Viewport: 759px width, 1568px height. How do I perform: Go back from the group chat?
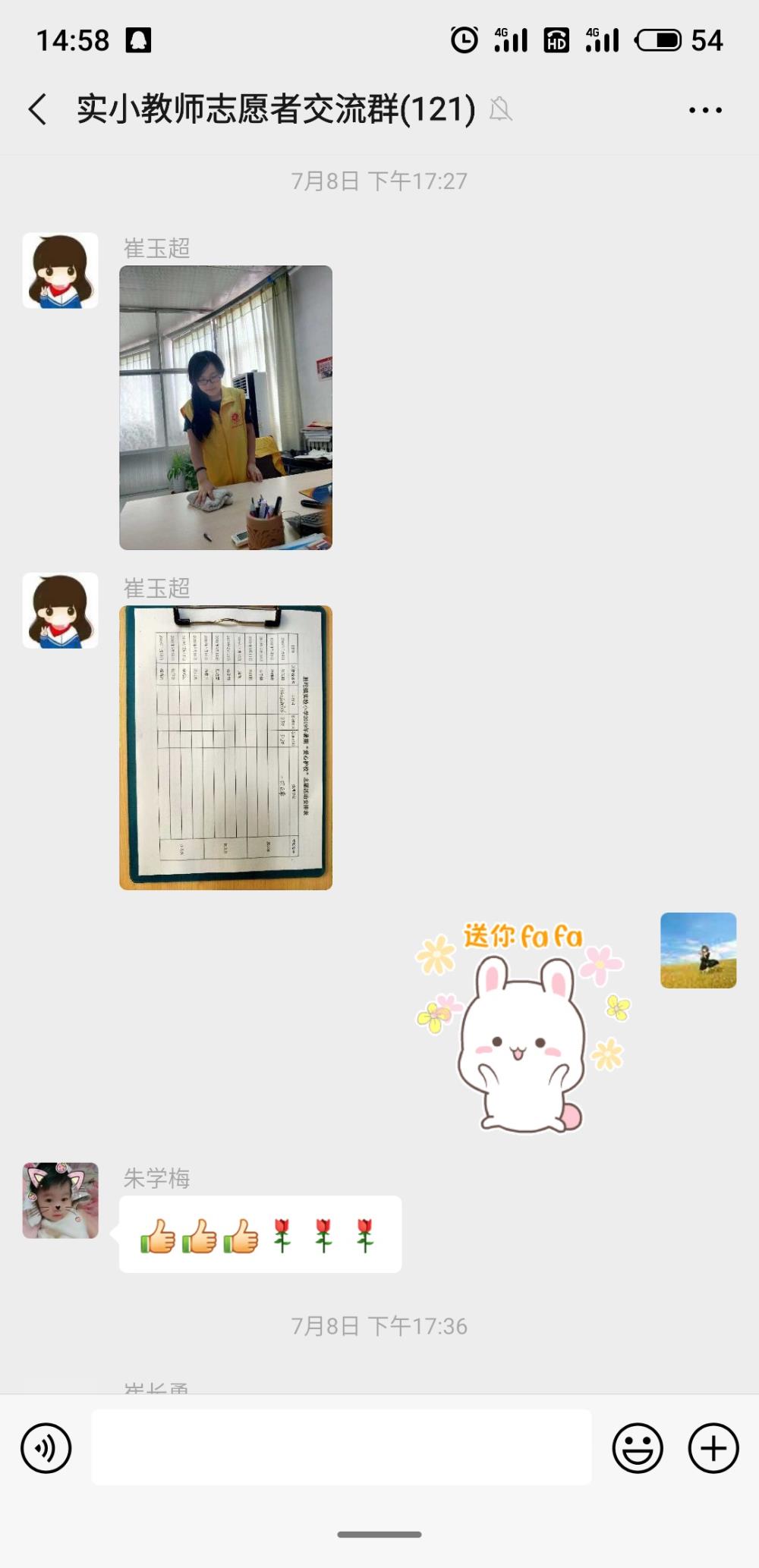click(38, 109)
